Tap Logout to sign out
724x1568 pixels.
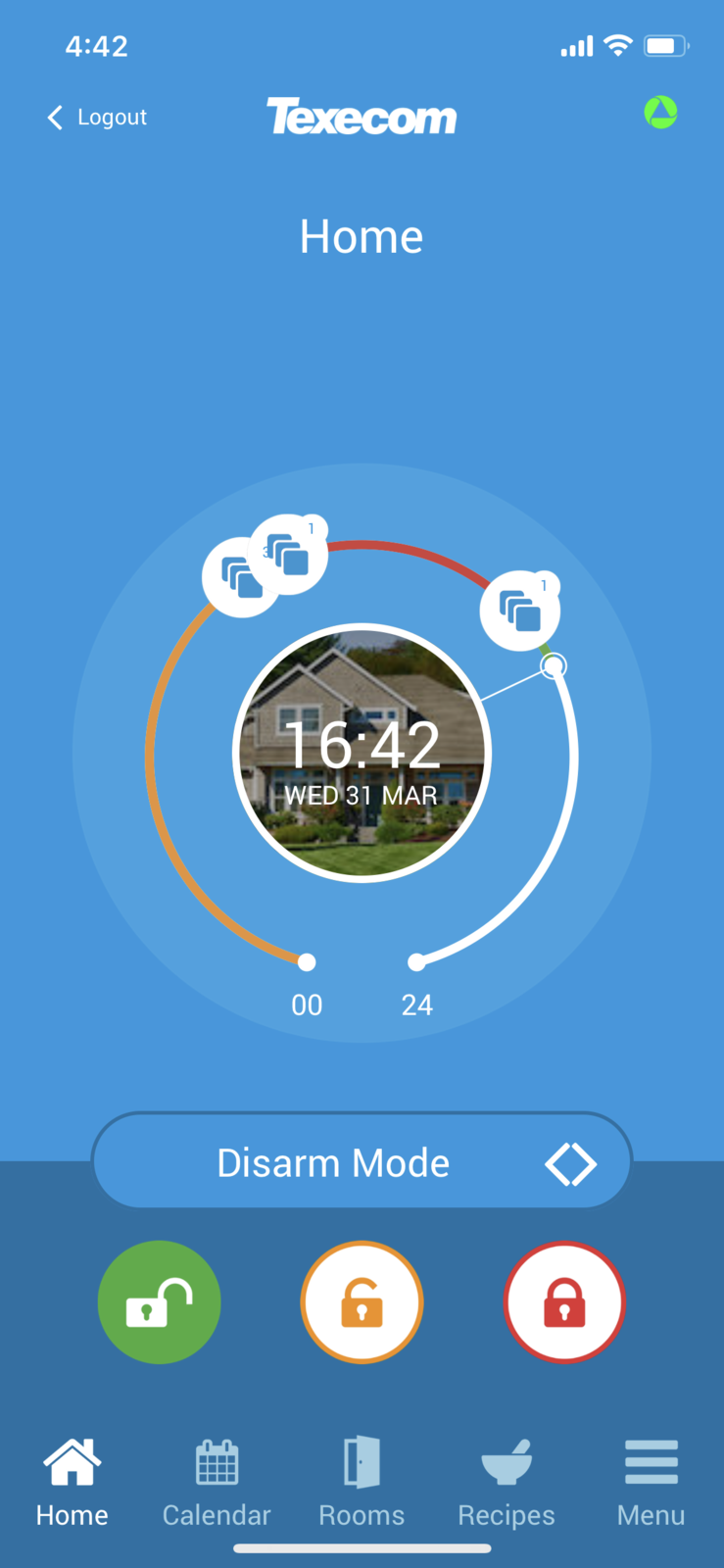pyautogui.click(x=97, y=118)
